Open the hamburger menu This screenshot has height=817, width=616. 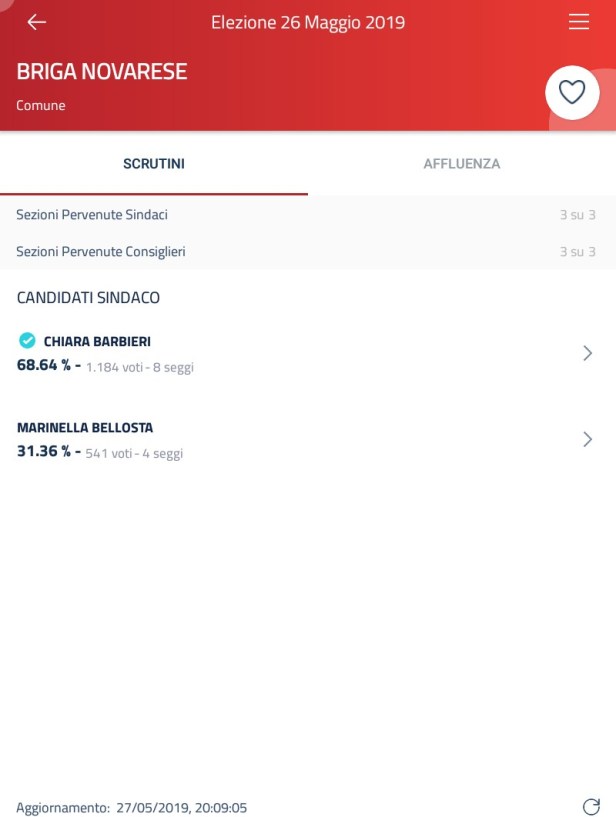[579, 22]
